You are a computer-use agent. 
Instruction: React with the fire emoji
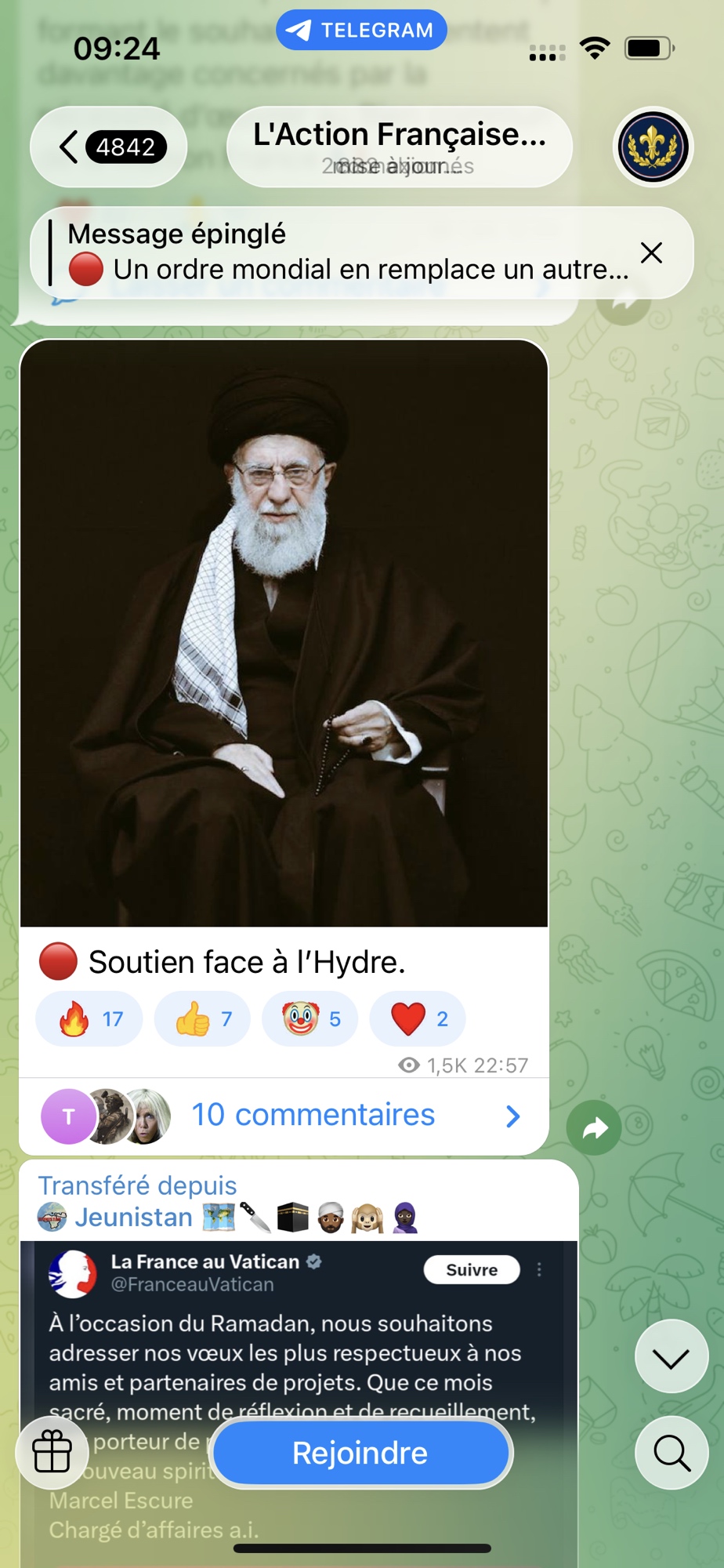(89, 1019)
